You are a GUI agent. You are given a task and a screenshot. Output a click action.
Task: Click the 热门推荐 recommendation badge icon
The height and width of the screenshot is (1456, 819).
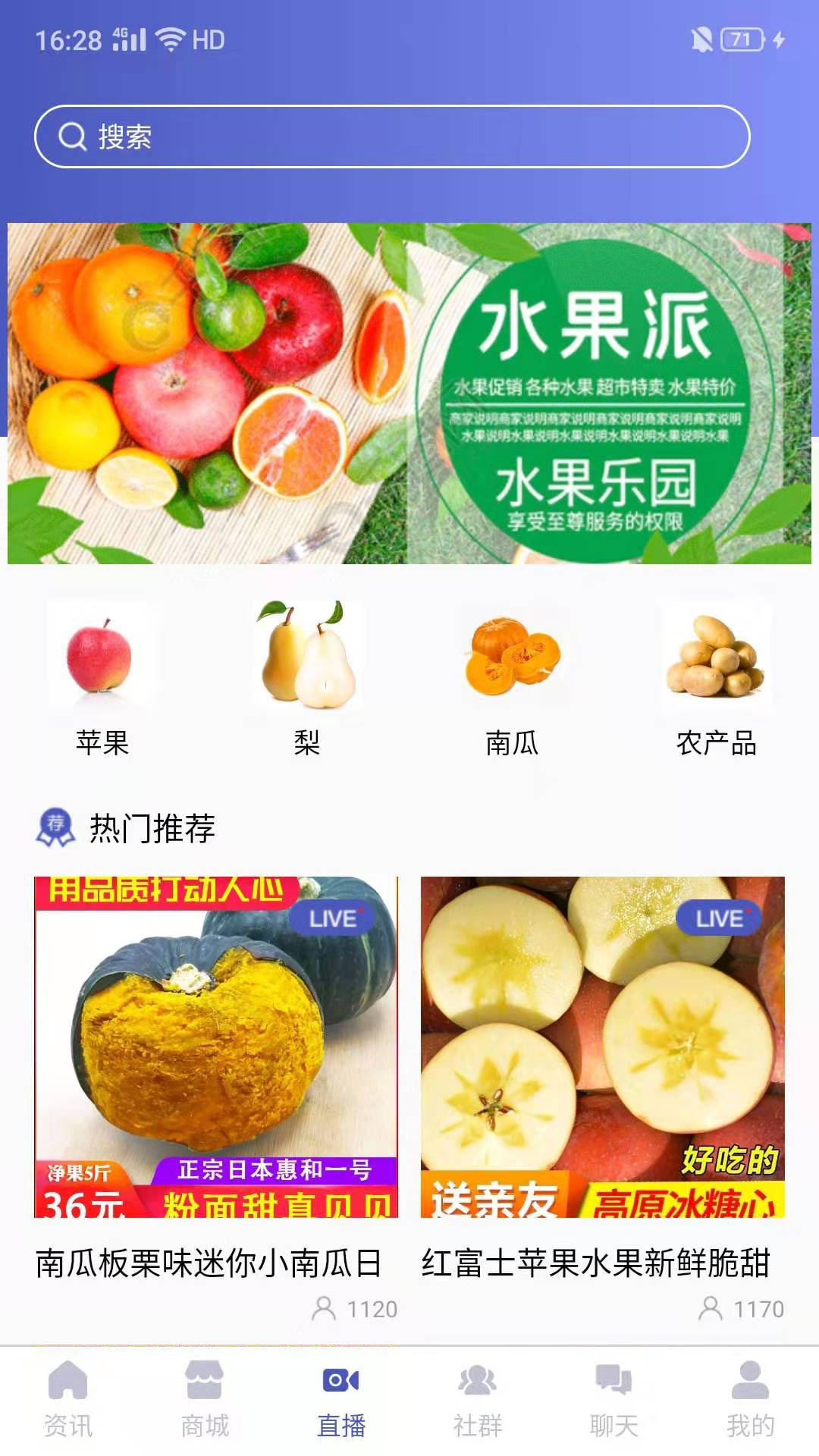[52, 830]
